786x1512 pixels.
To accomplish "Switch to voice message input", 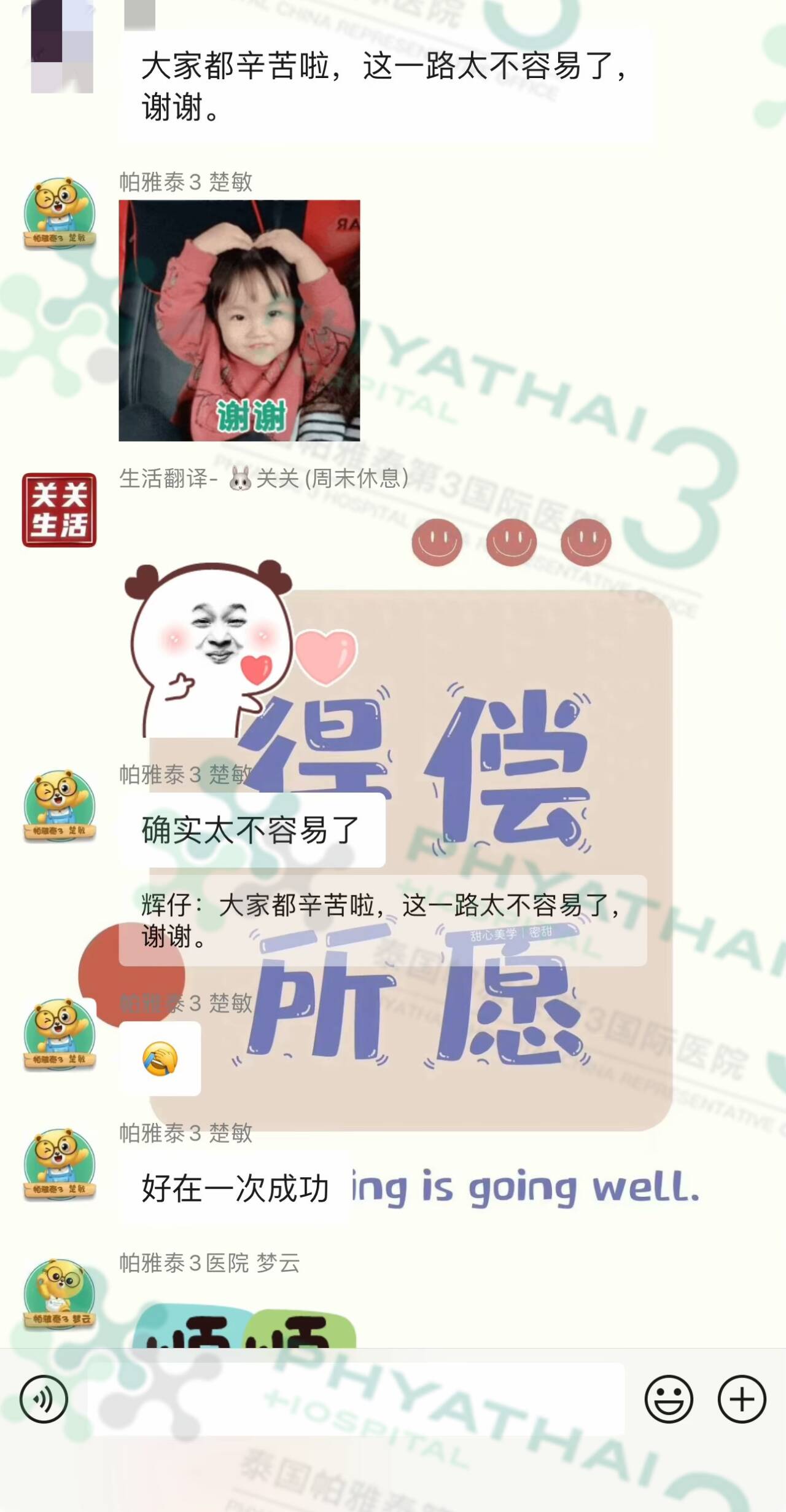I will [x=44, y=1399].
